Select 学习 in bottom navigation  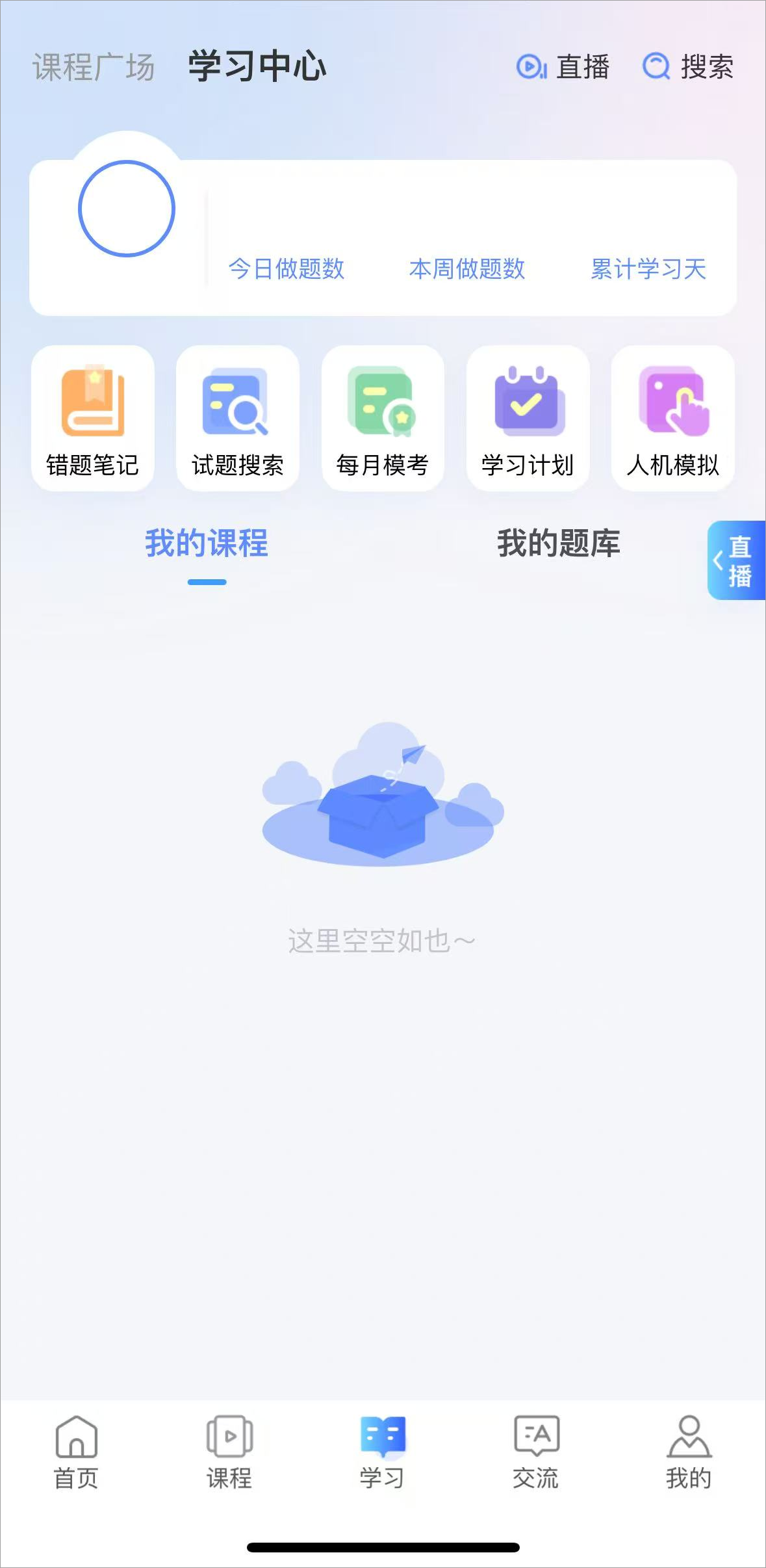383,1452
